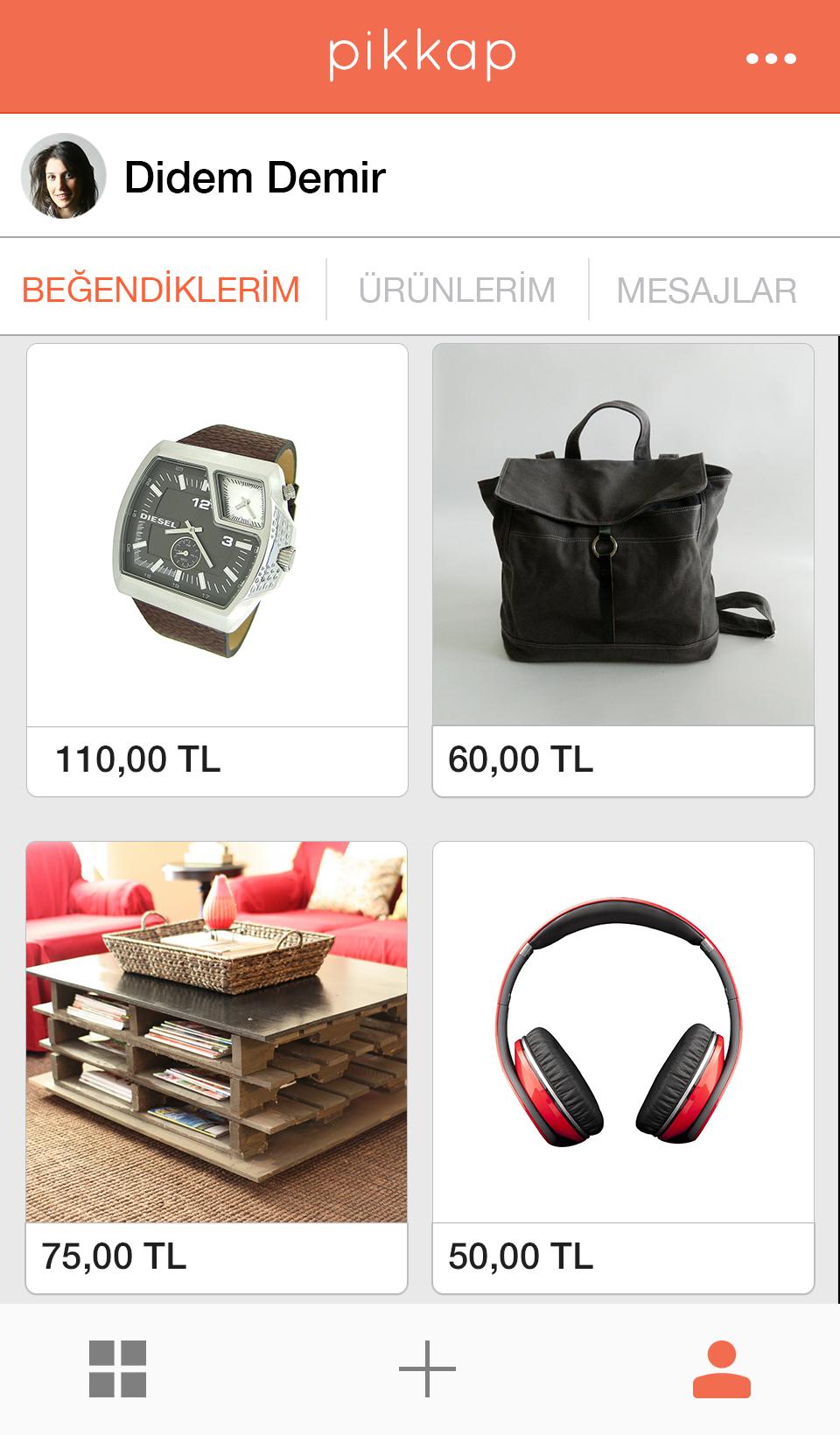Open the profile tab in bottom bar
This screenshot has height=1435, width=840.
(x=722, y=1368)
